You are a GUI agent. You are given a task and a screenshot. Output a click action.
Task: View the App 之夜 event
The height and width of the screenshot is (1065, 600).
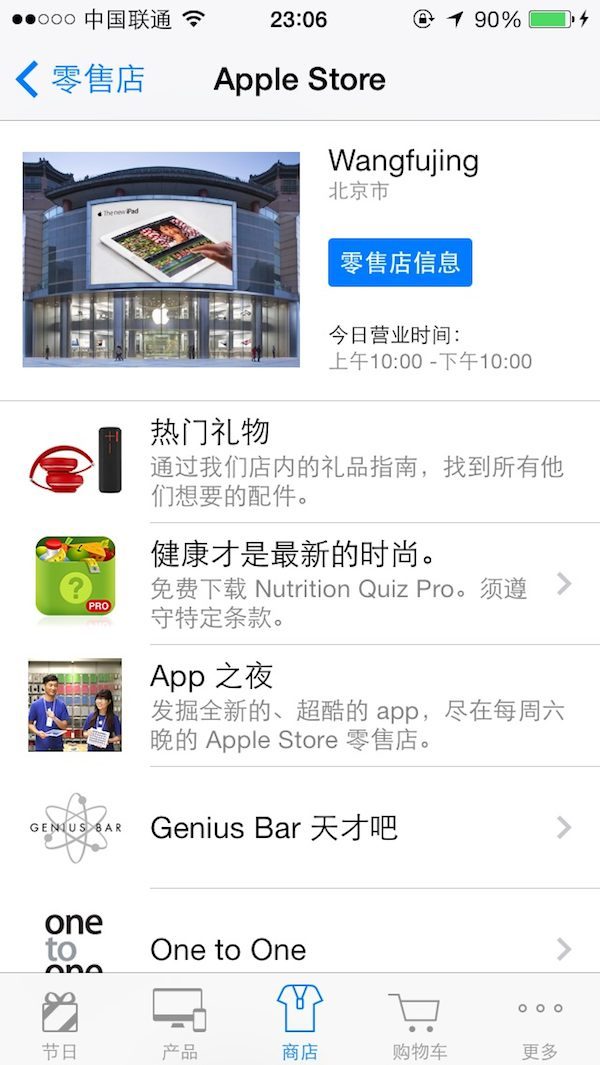[x=300, y=706]
